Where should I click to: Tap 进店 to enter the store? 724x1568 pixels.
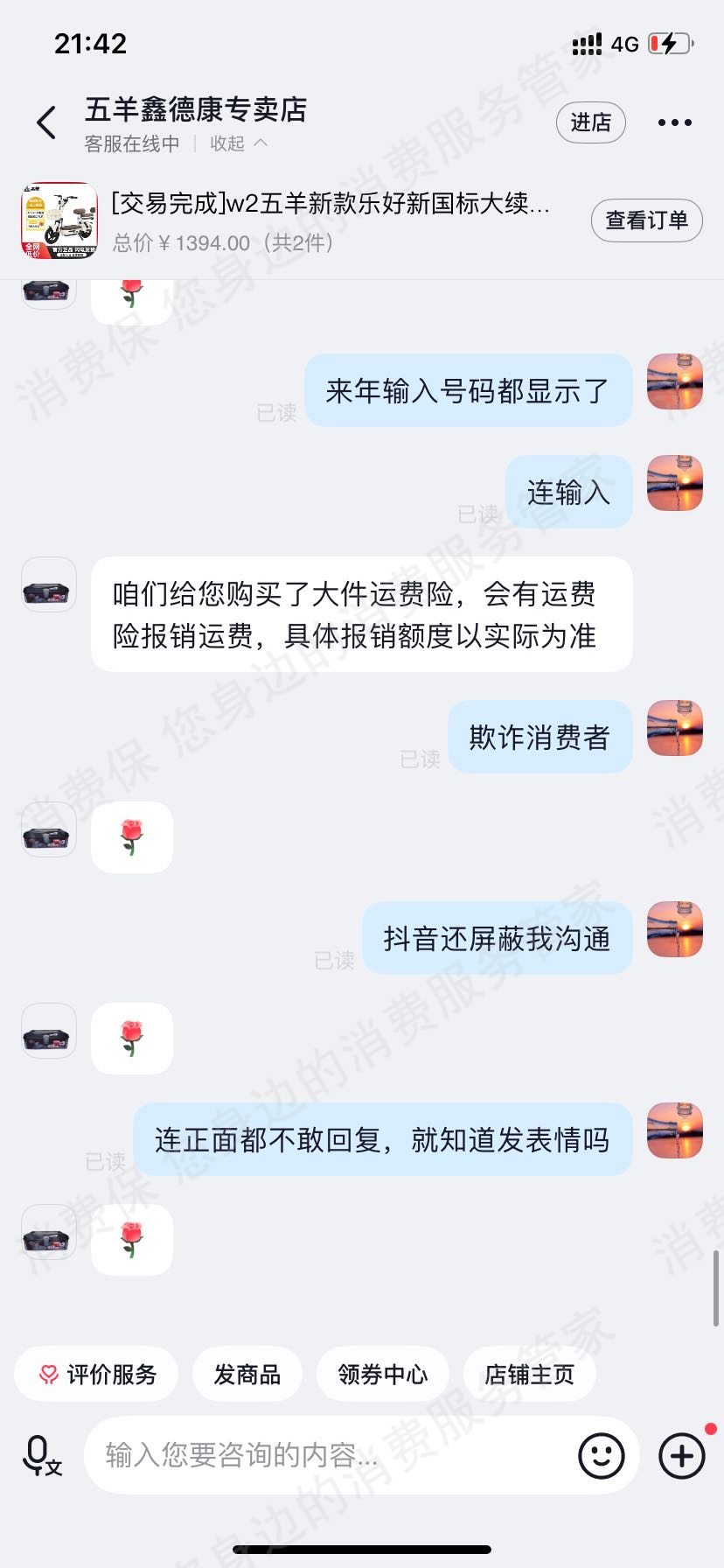coord(591,122)
